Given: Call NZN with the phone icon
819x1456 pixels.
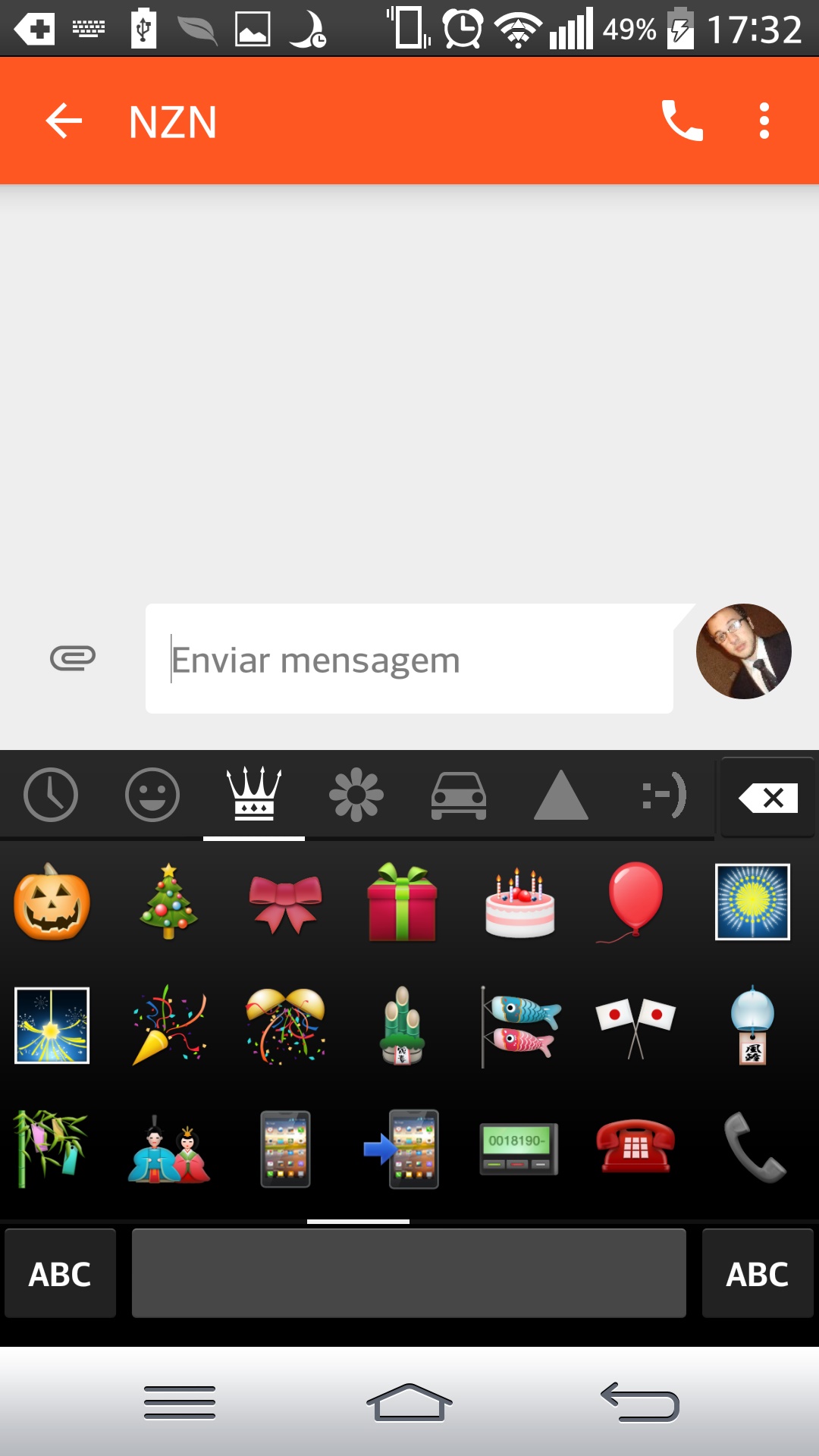Looking at the screenshot, I should [682, 121].
